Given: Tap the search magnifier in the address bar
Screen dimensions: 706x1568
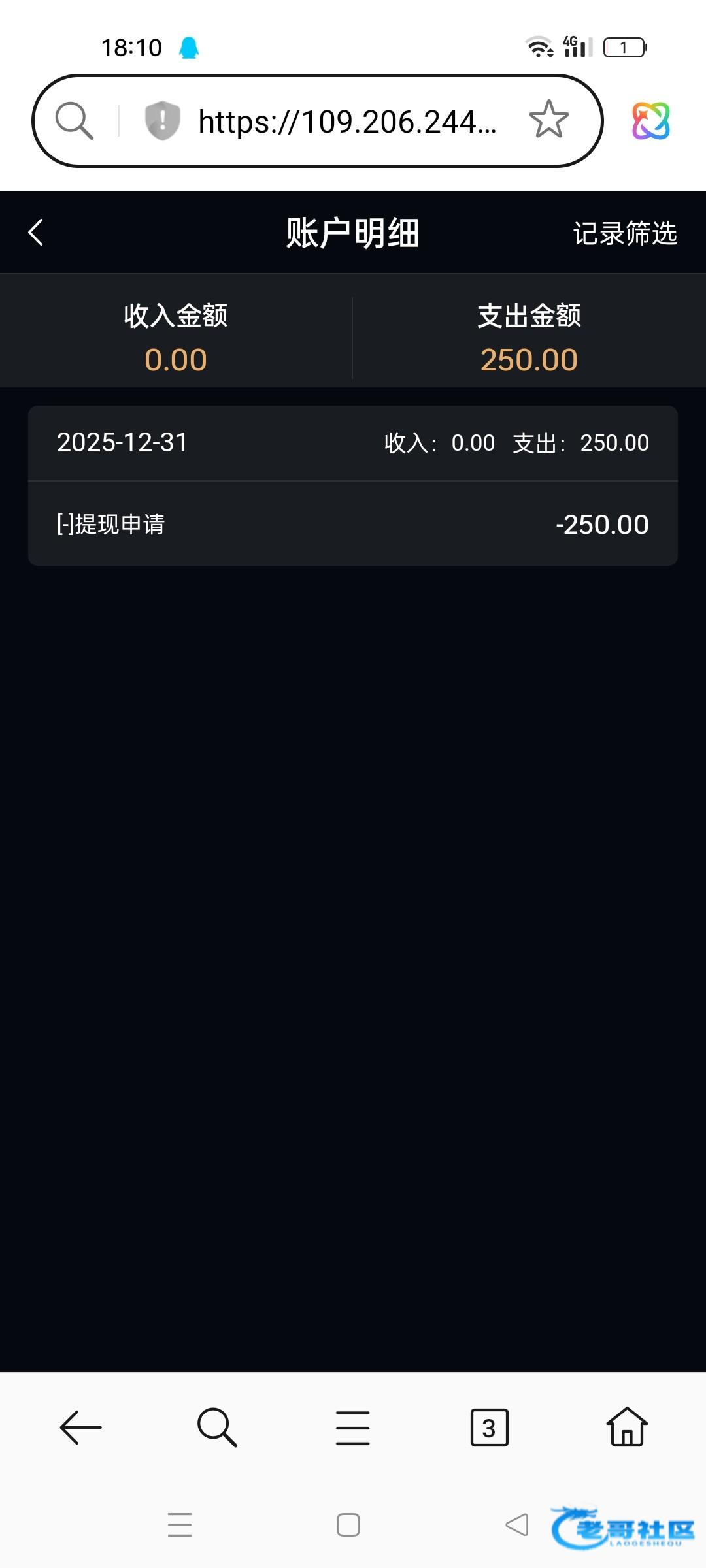Looking at the screenshot, I should pyautogui.click(x=74, y=120).
